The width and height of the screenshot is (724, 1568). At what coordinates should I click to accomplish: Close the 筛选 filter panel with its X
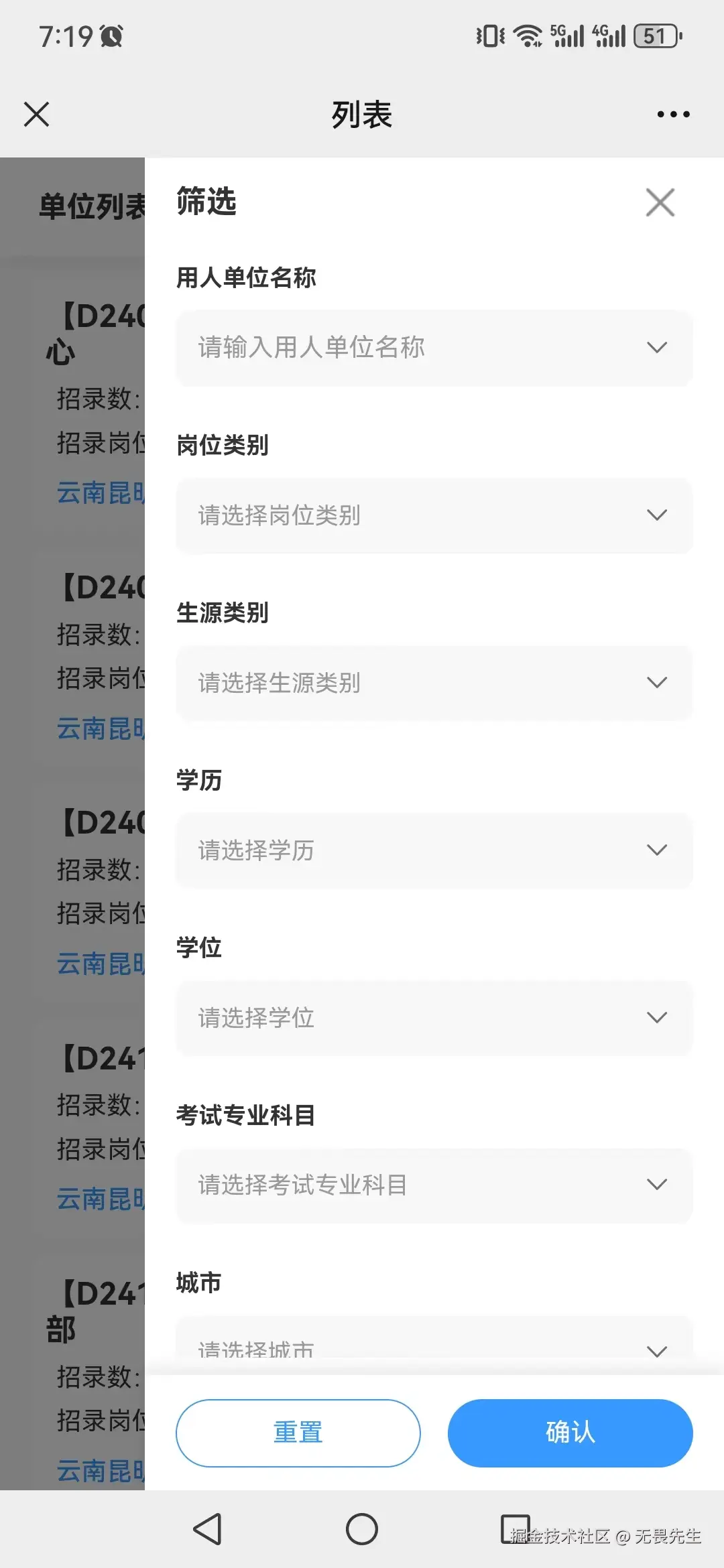point(660,202)
